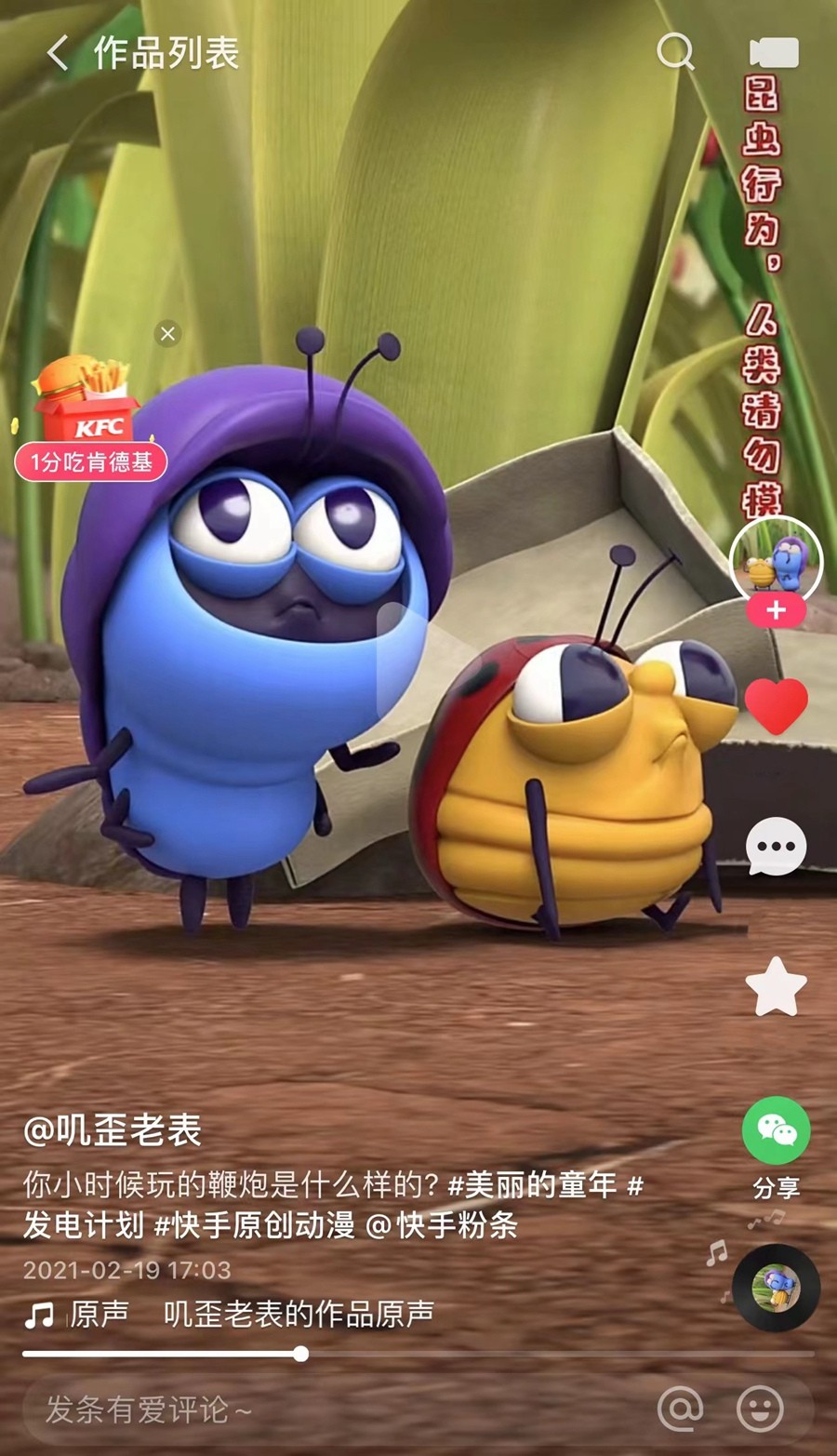Open the 叽歪老表的作品原声 sound page
This screenshot has width=837, height=1456.
[x=298, y=1314]
